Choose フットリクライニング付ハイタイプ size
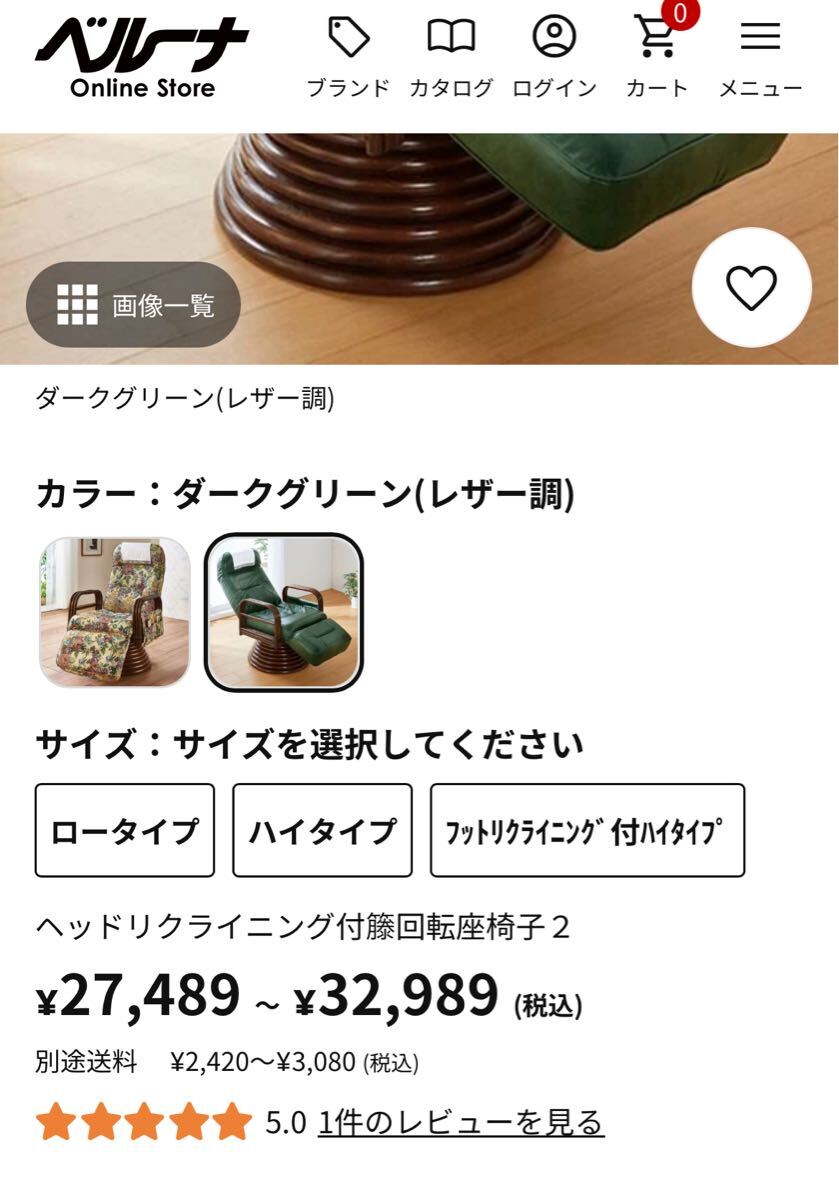Viewport: 839px width, 1200px height. tap(587, 830)
